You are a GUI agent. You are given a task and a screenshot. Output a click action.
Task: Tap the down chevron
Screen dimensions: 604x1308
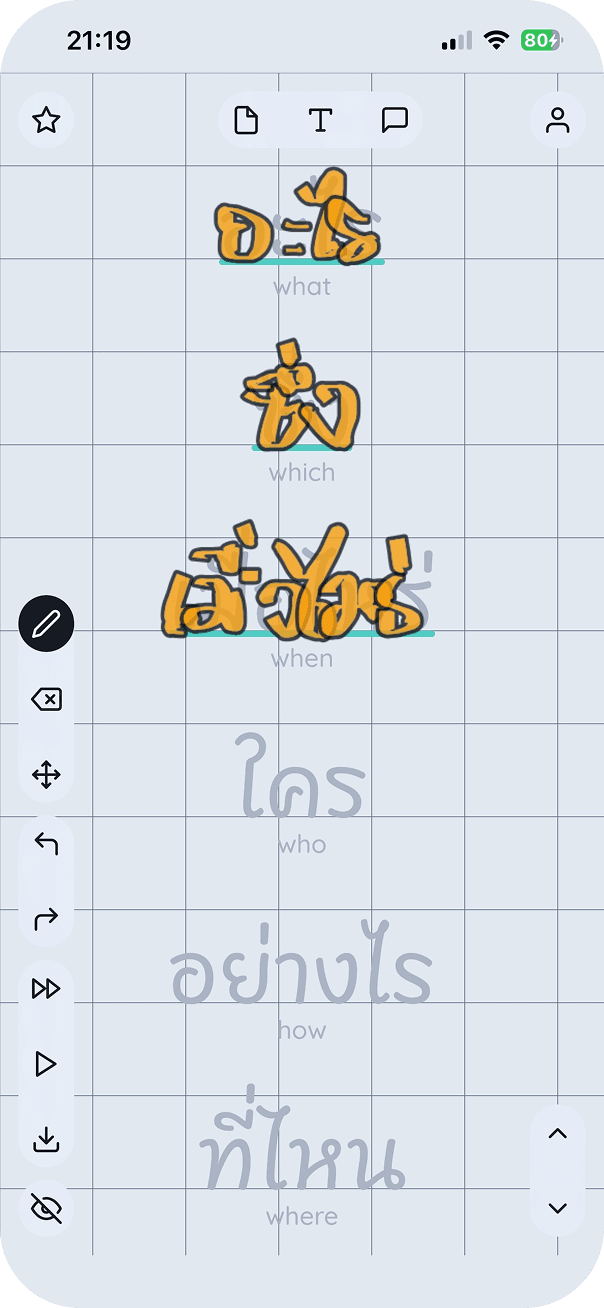pos(558,1208)
